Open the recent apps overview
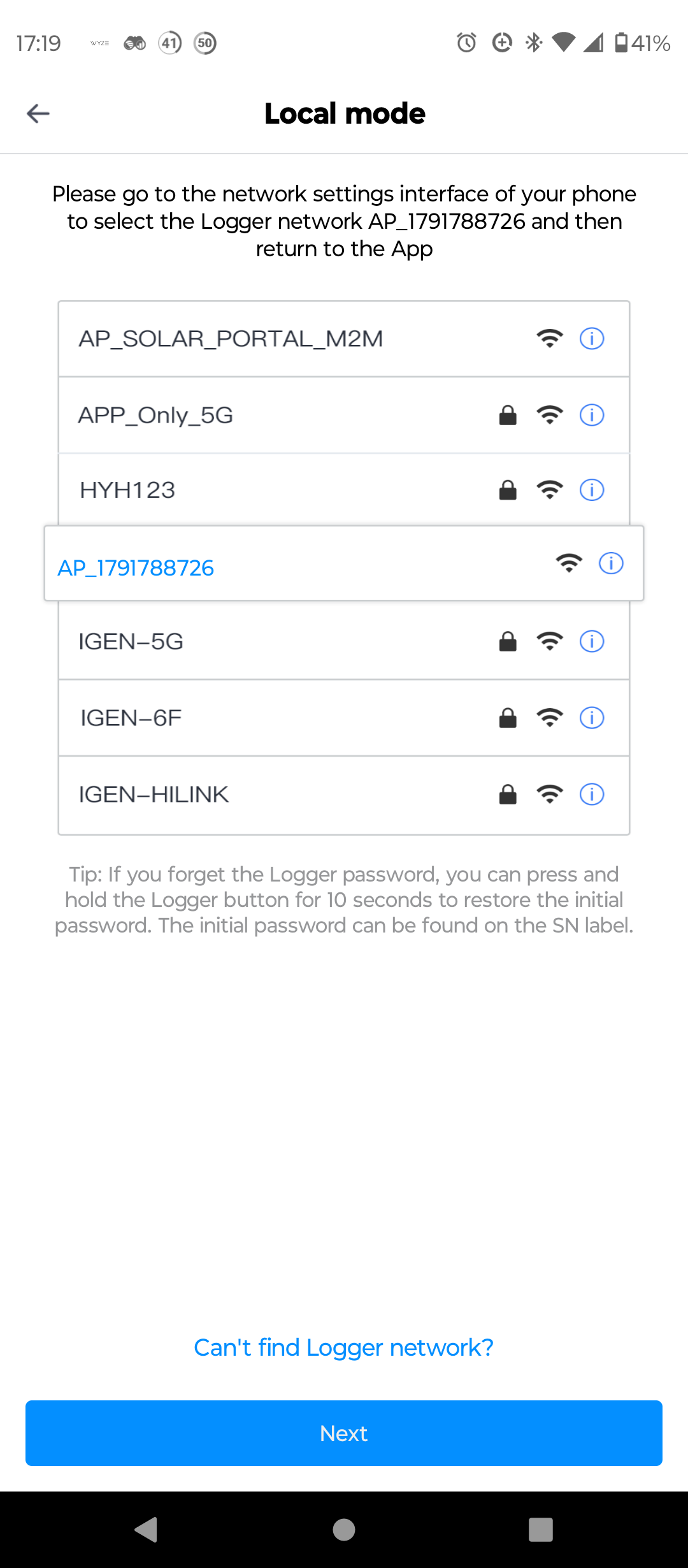688x1568 pixels. (x=540, y=1529)
